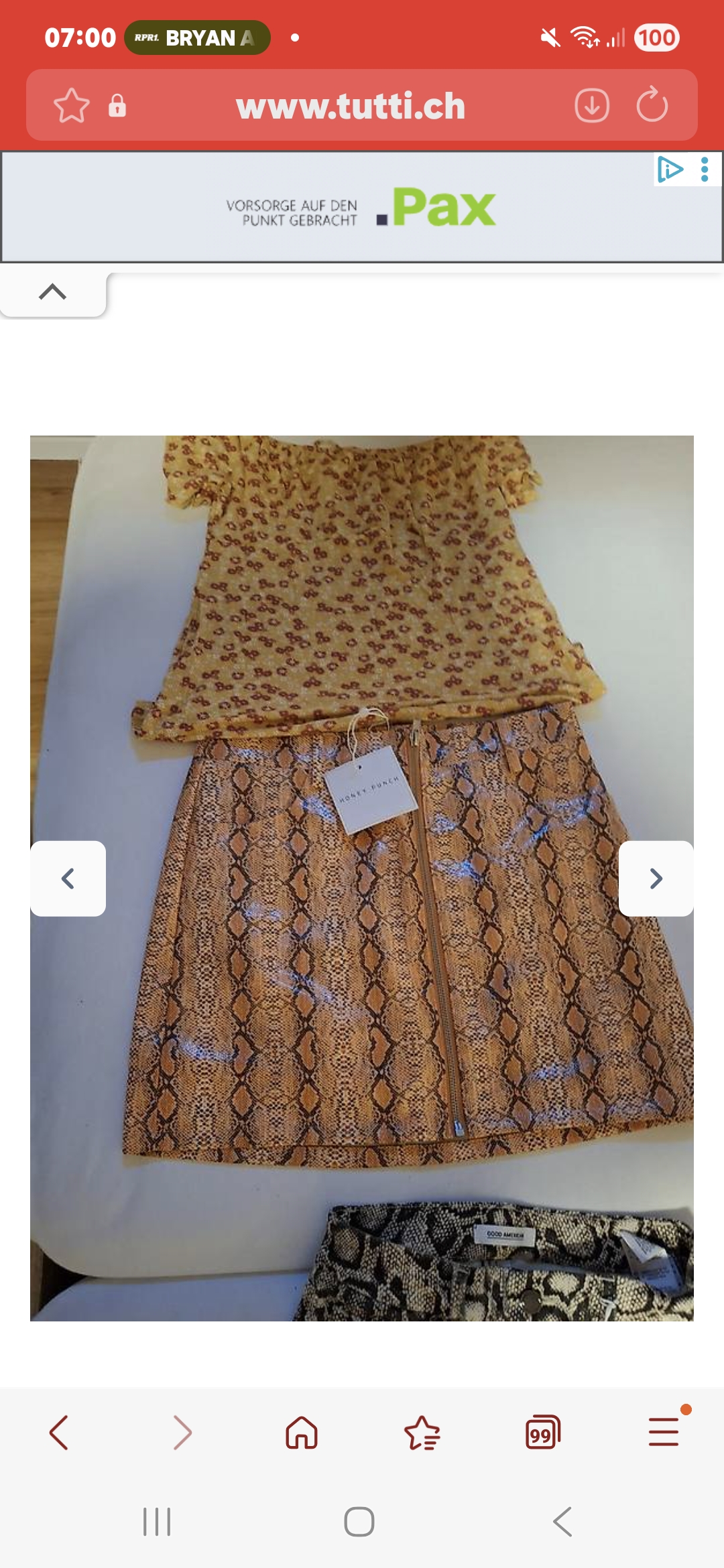Image resolution: width=724 pixels, height=1568 pixels.
Task: Show next product photo via right chevron
Action: [x=656, y=878]
